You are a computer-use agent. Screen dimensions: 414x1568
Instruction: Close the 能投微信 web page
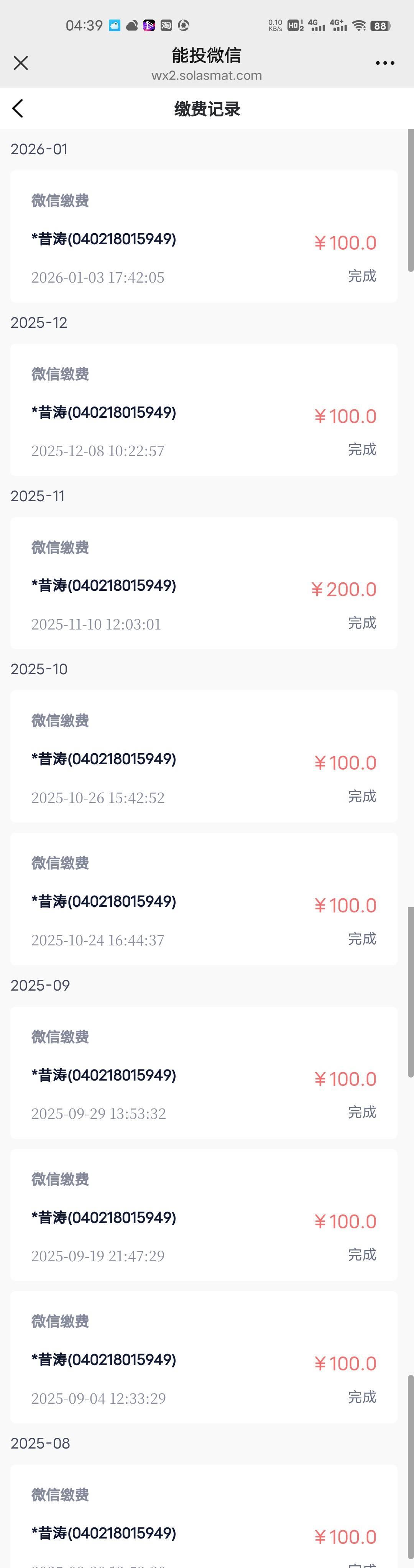click(x=21, y=63)
